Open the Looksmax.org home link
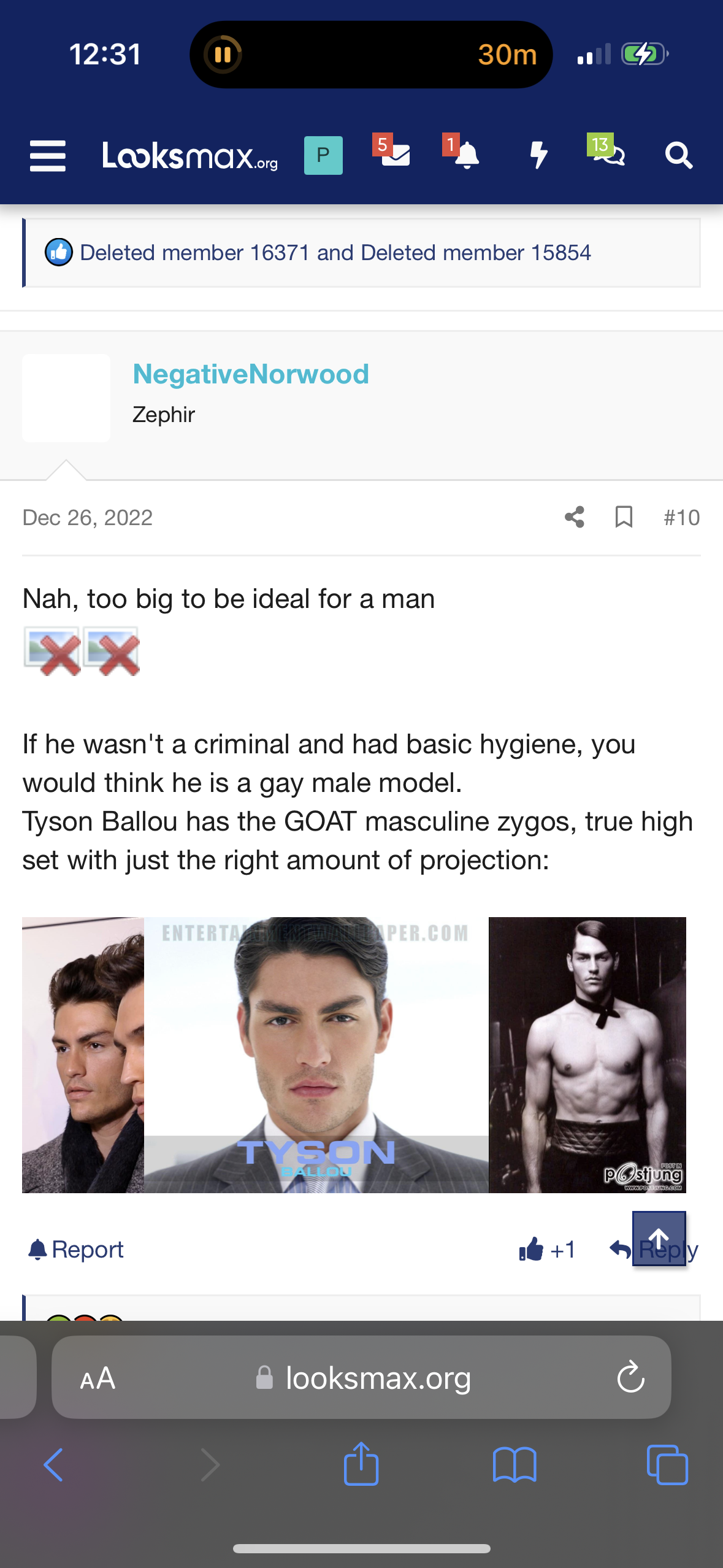Image resolution: width=723 pixels, height=1568 pixels. (189, 156)
